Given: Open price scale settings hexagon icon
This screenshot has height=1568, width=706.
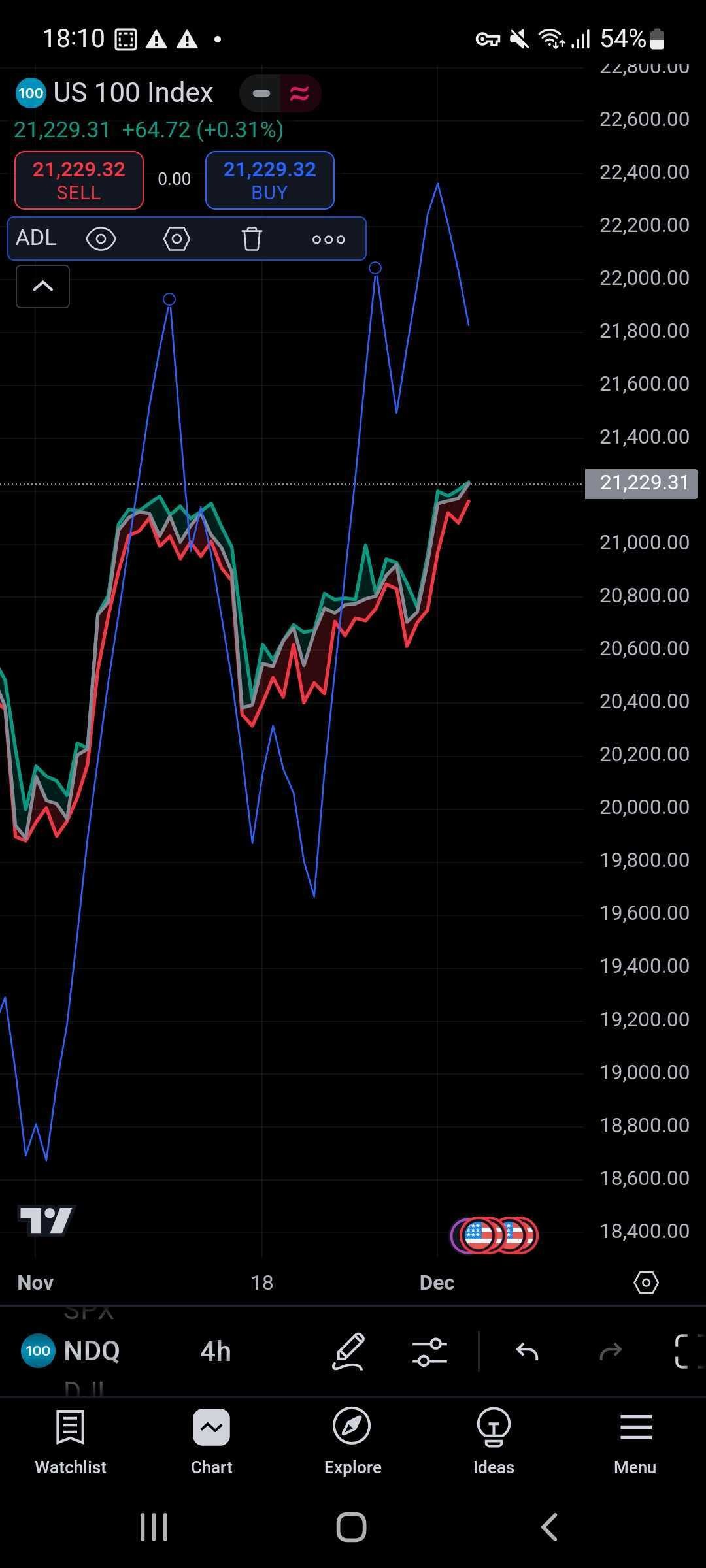Looking at the screenshot, I should 646,1282.
